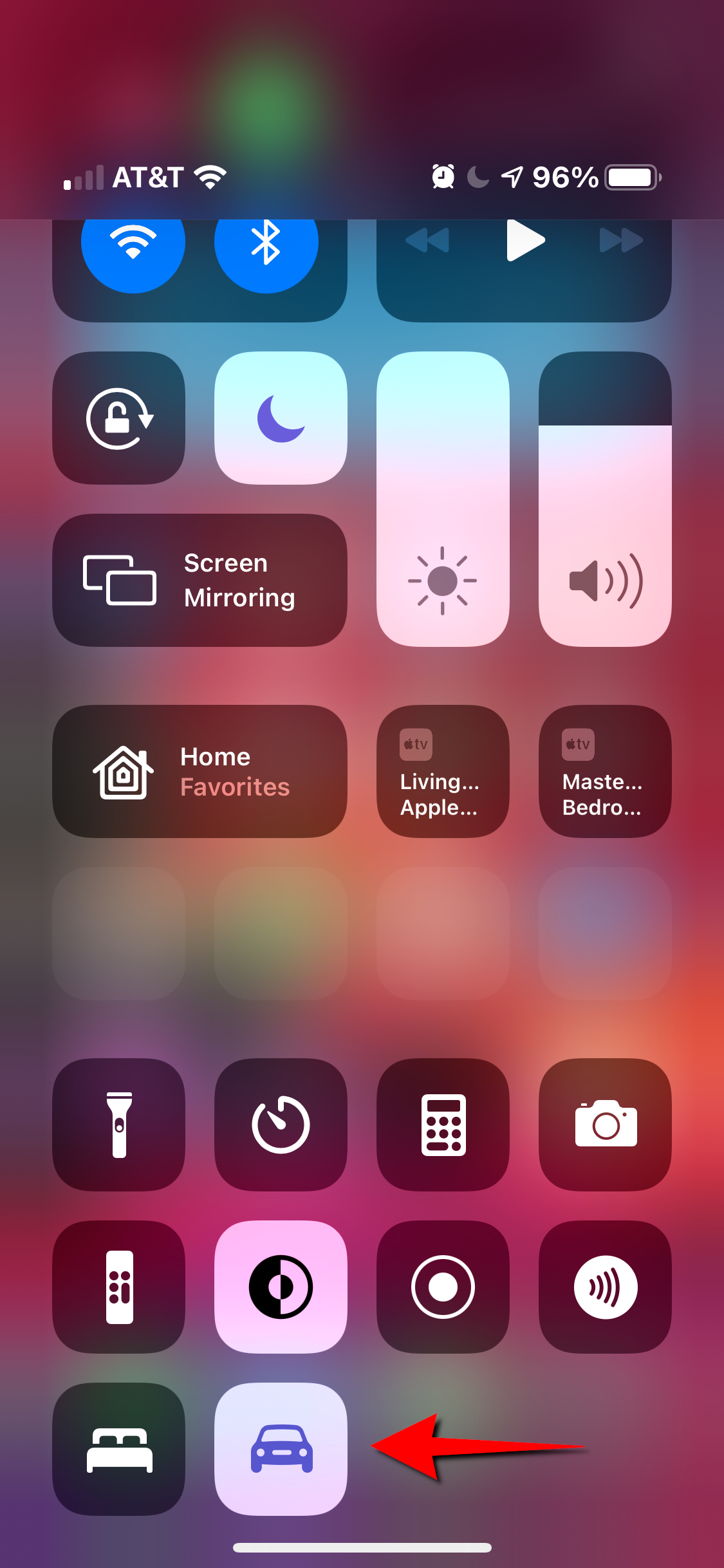This screenshot has height=1568, width=724.
Task: Start screen recording
Action: pos(443,1287)
